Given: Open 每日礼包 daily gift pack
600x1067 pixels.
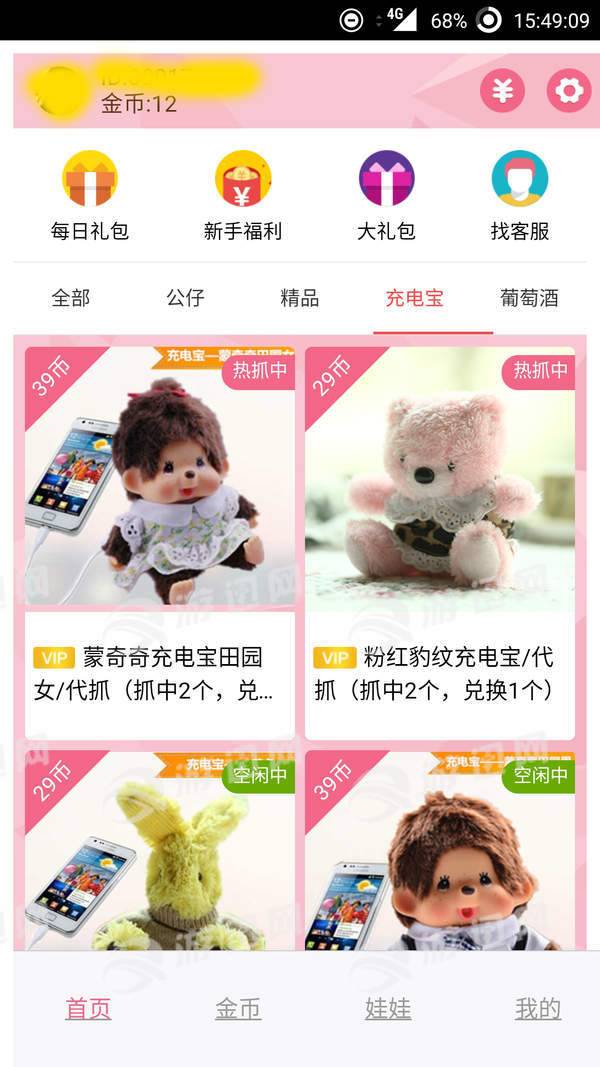Looking at the screenshot, I should point(90,196).
